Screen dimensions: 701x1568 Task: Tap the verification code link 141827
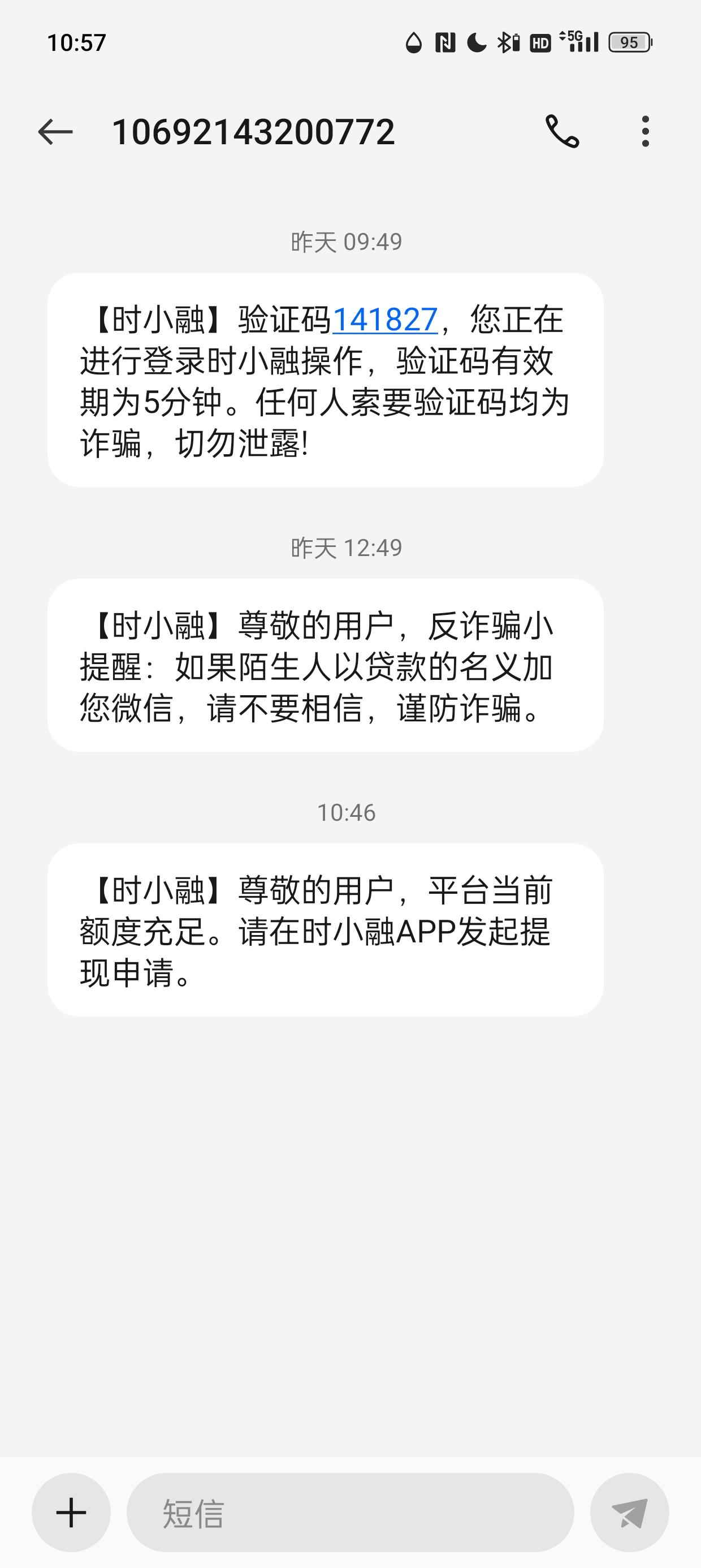click(384, 320)
